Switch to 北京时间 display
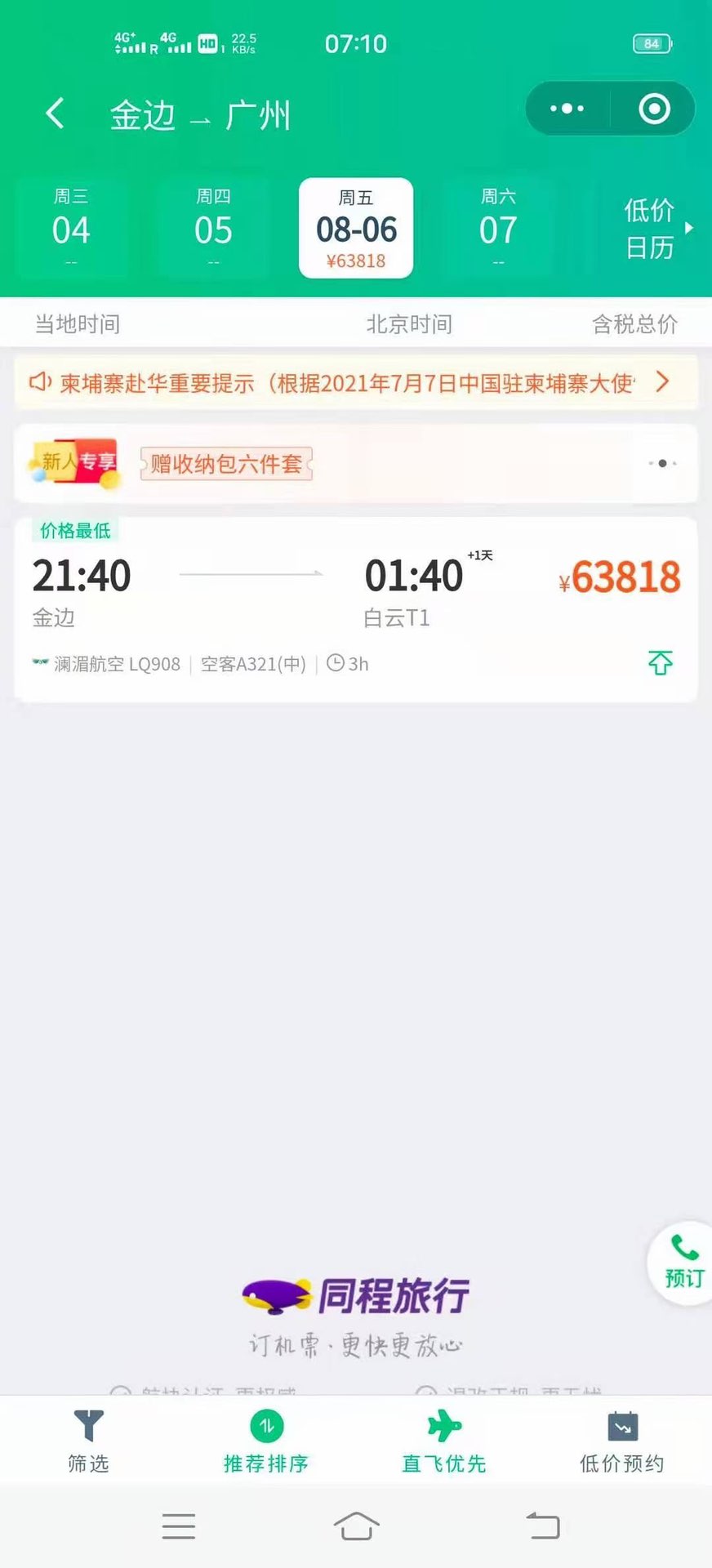The width and height of the screenshot is (712, 1568). click(x=408, y=324)
